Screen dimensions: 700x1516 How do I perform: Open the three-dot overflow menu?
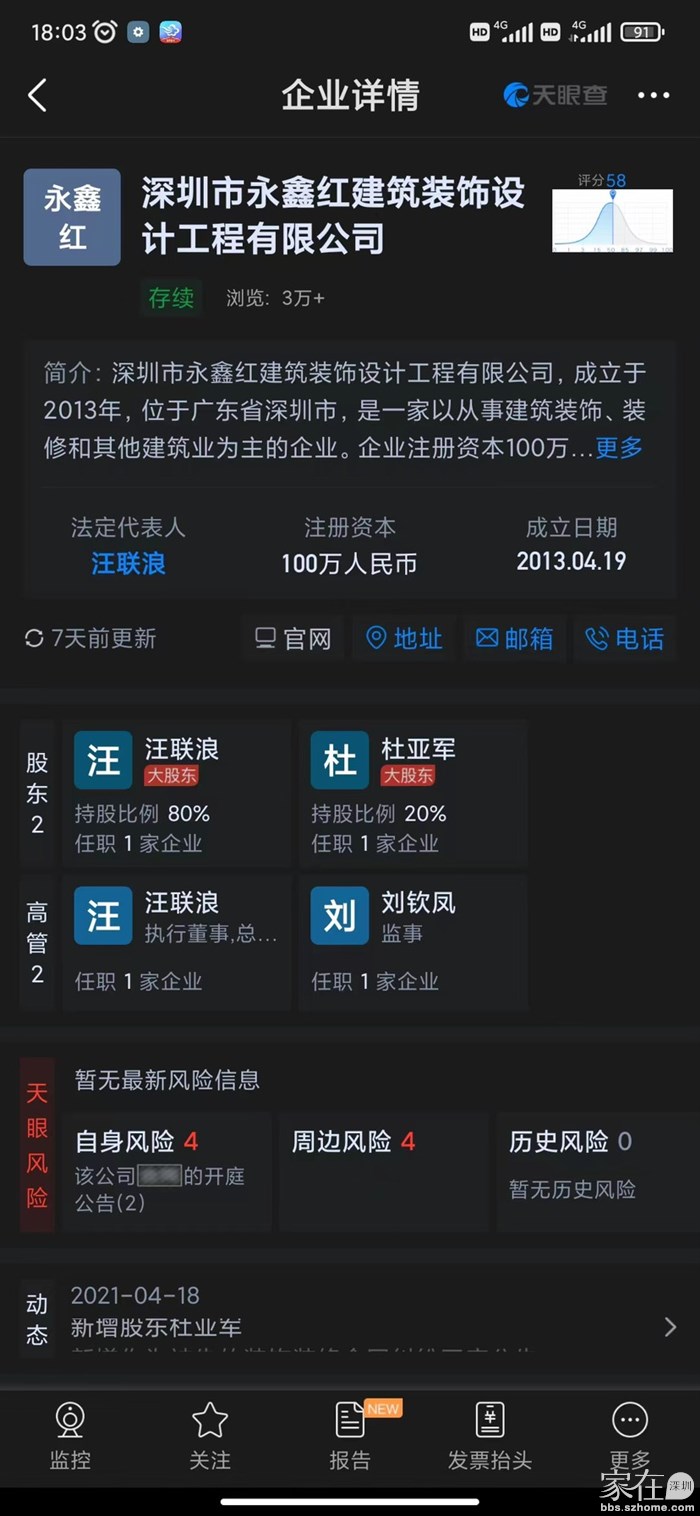point(653,96)
